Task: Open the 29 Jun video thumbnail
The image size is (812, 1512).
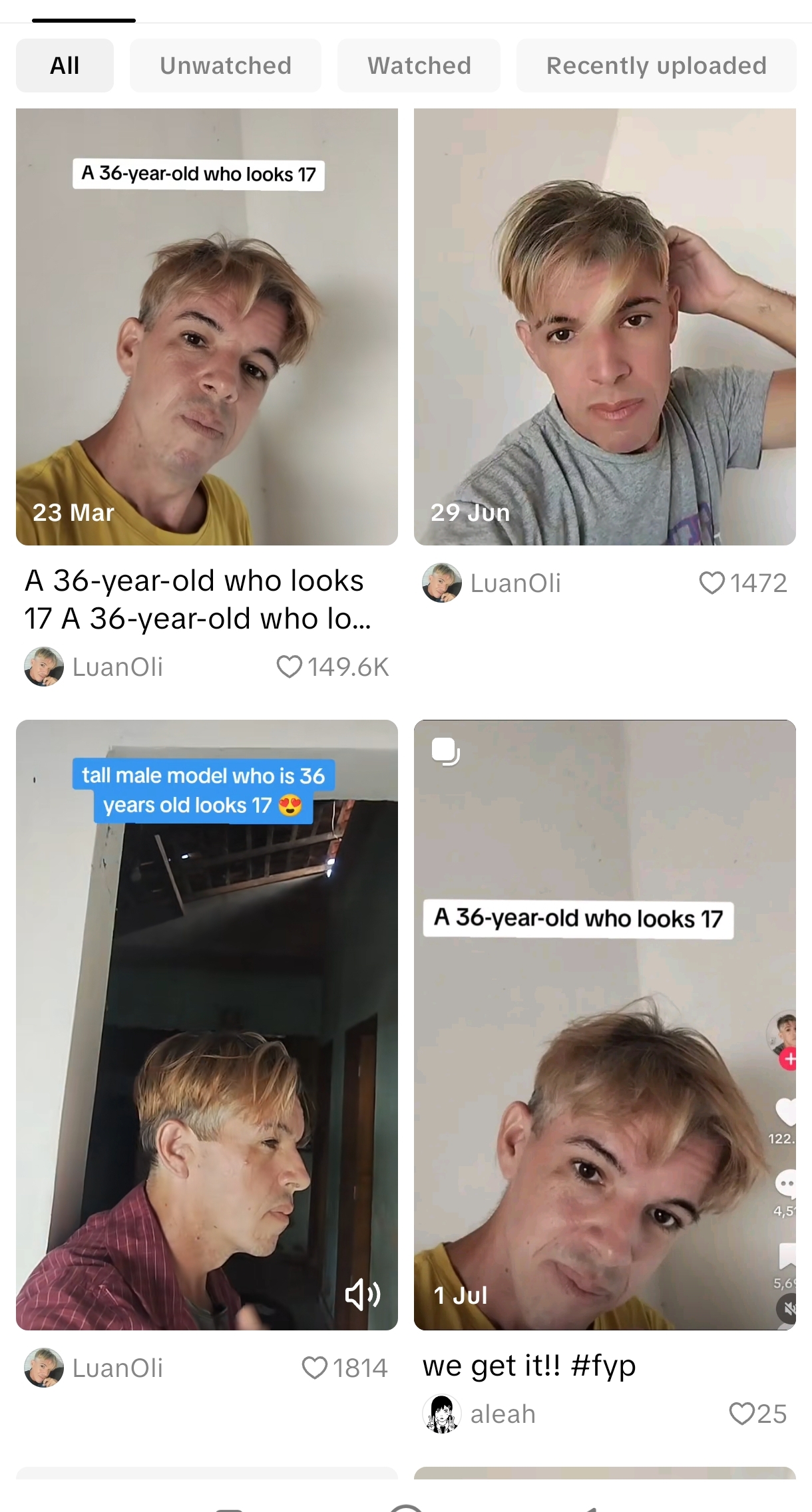Action: pyautogui.click(x=605, y=327)
